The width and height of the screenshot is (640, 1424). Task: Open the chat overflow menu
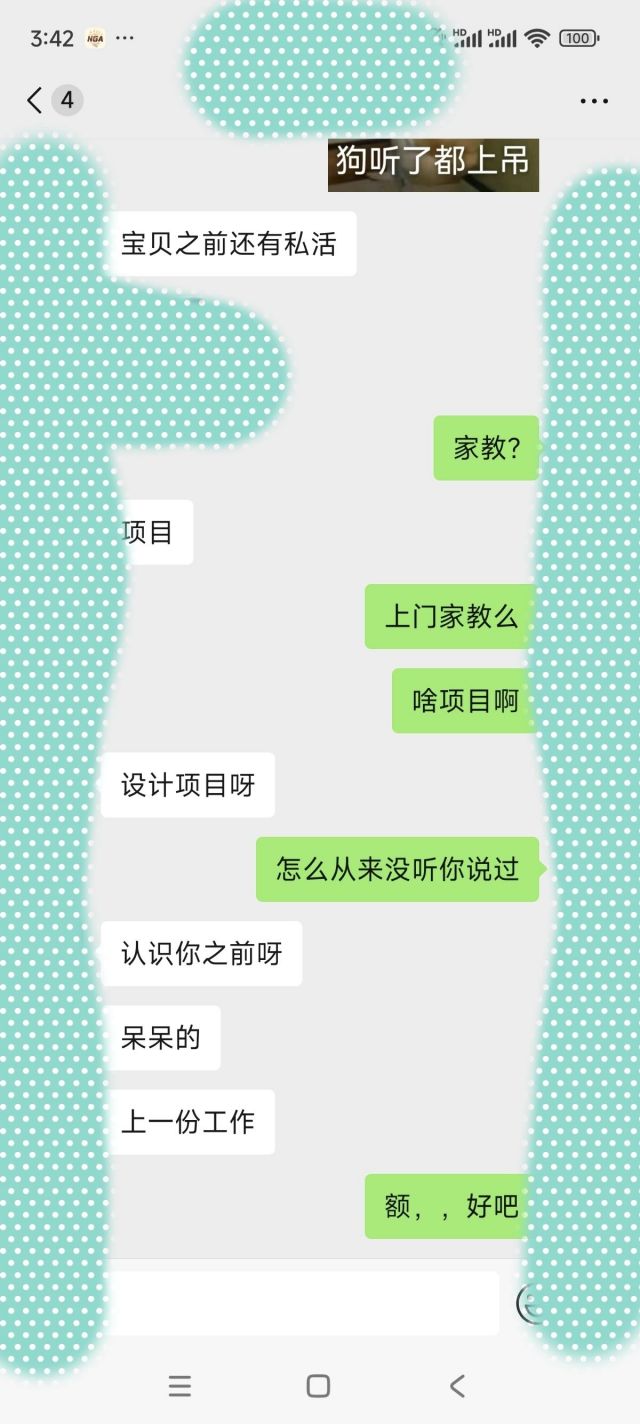[x=594, y=101]
